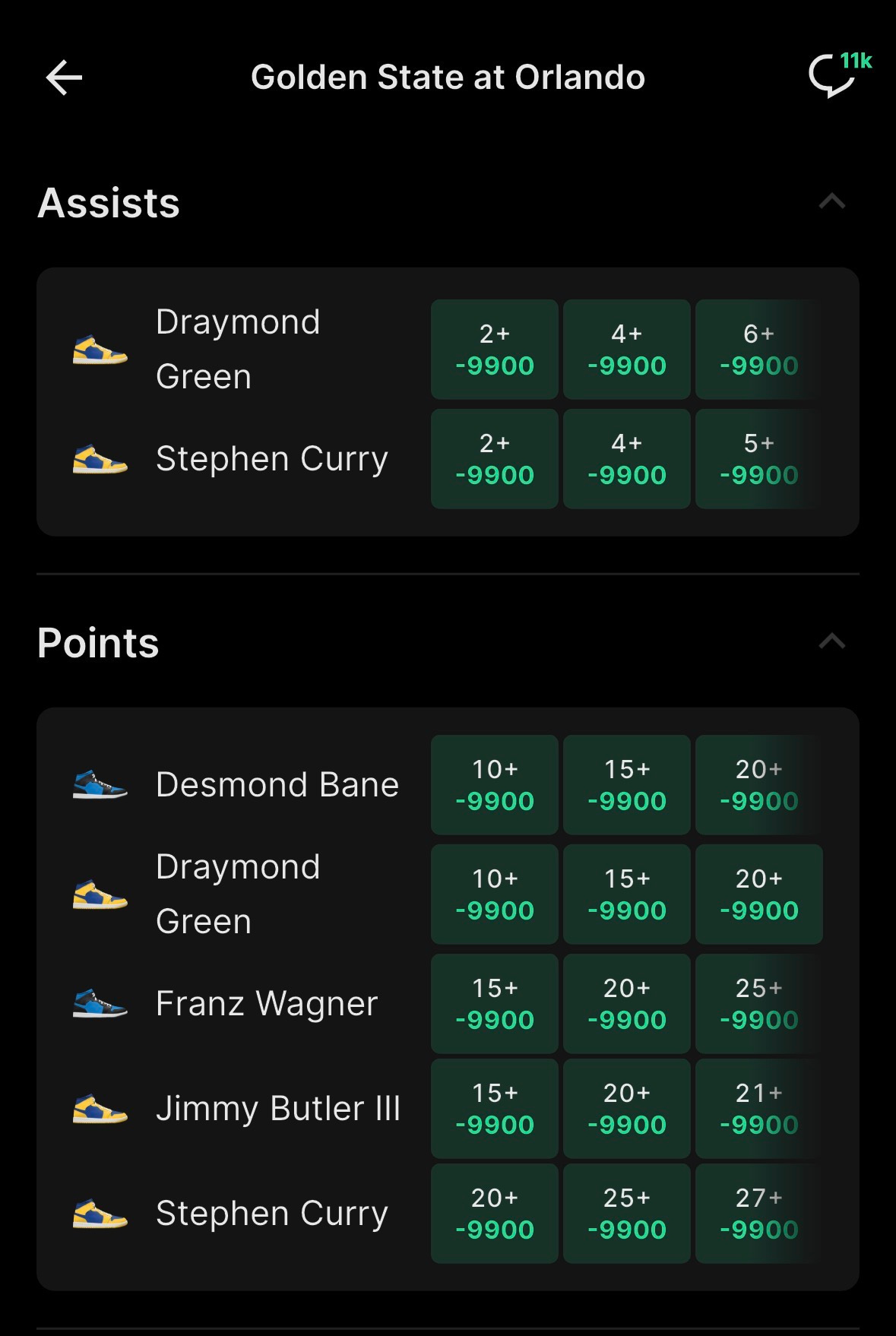This screenshot has height=1336, width=896.
Task: Go back using the arrow icon
Action: pyautogui.click(x=64, y=78)
